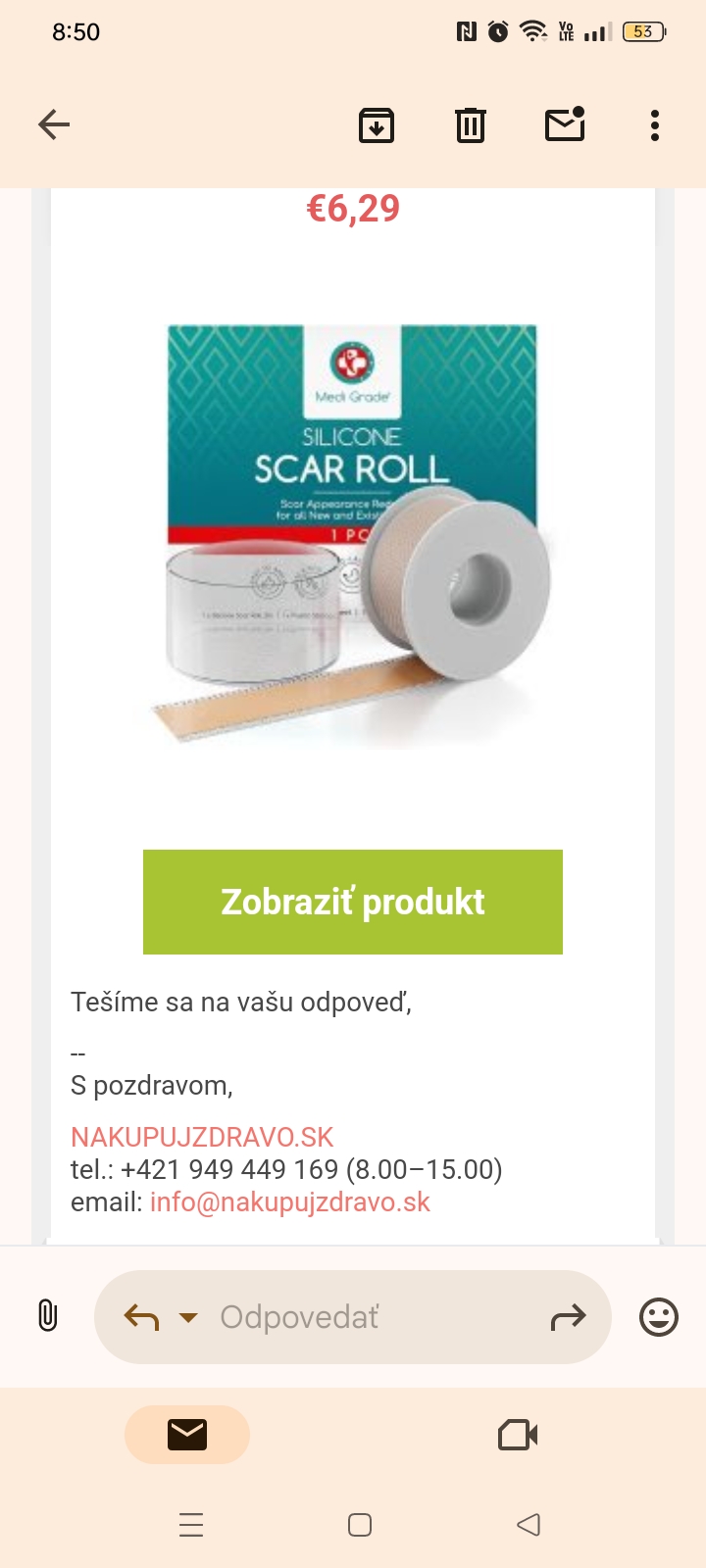This screenshot has height=1568, width=706.
Task: Delete this email
Action: (x=471, y=125)
